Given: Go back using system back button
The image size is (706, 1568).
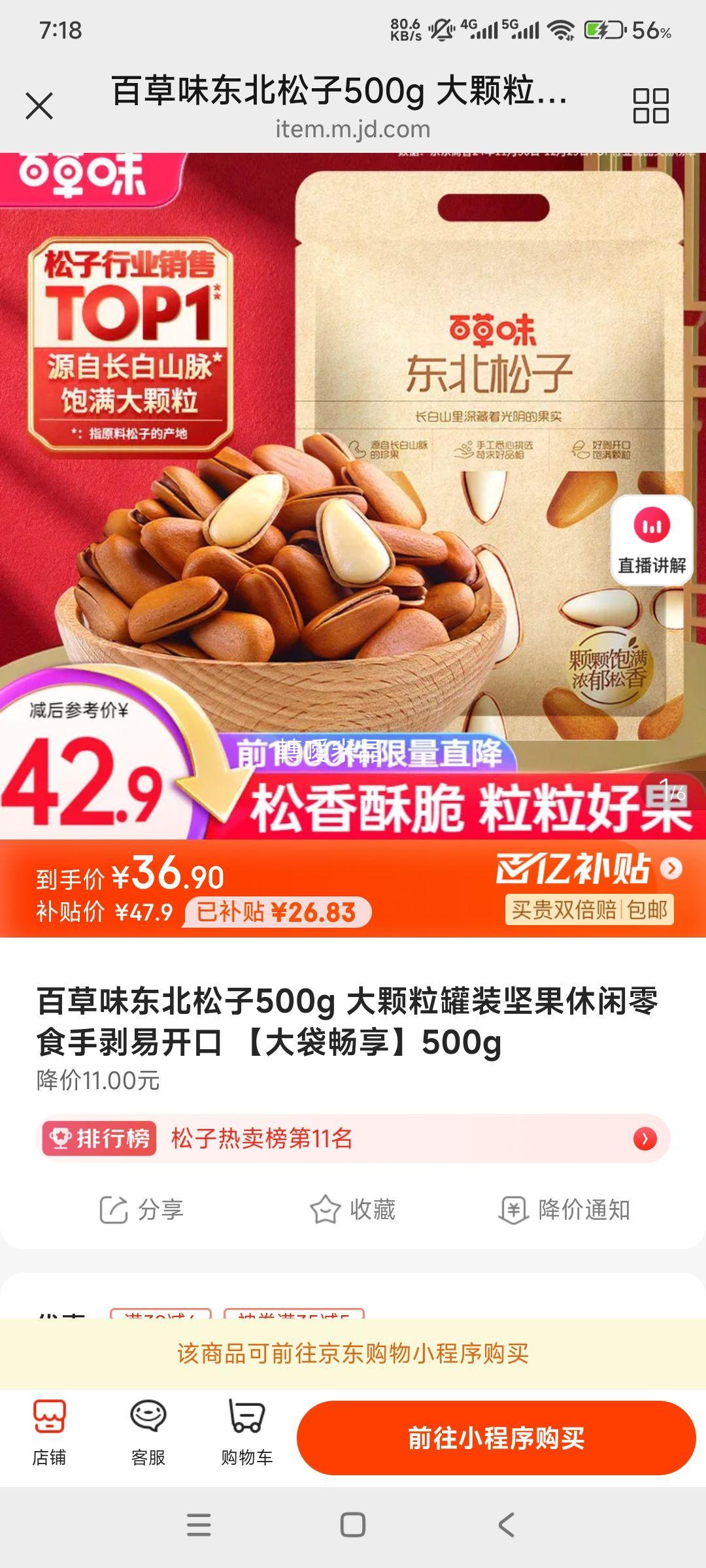Looking at the screenshot, I should (x=507, y=1526).
